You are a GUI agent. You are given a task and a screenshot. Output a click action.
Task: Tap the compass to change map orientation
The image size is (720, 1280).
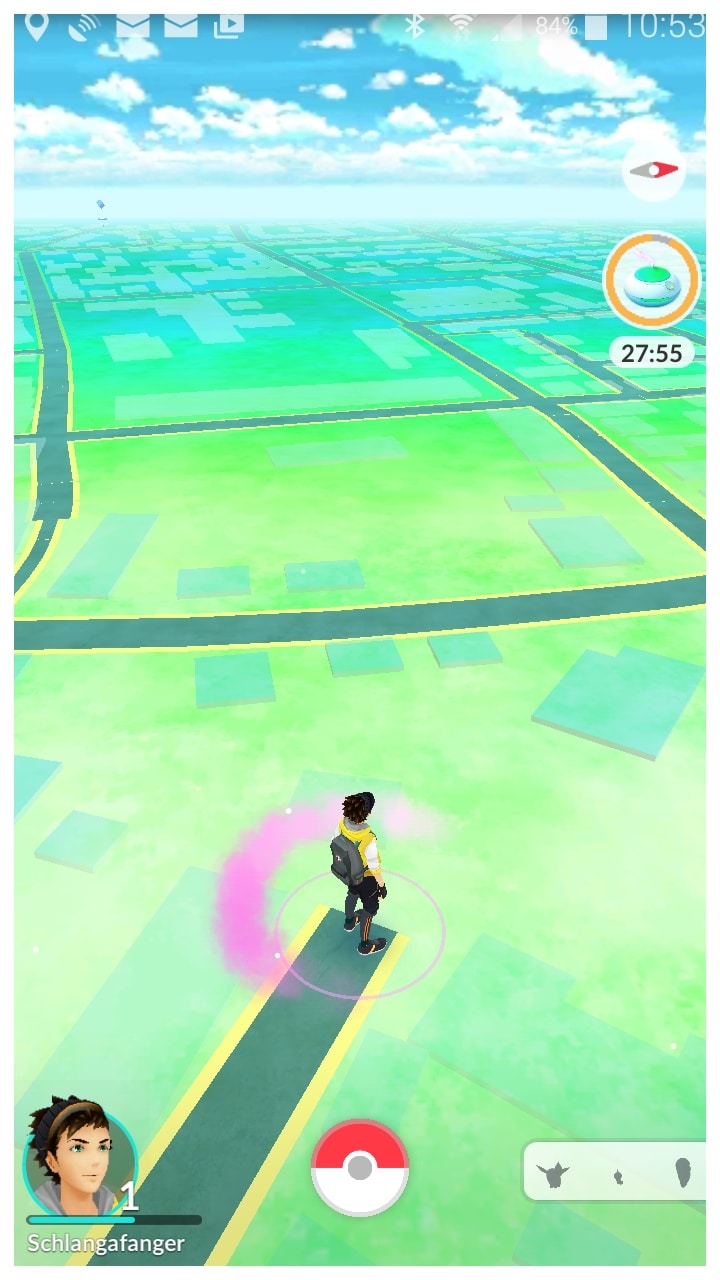[x=654, y=171]
